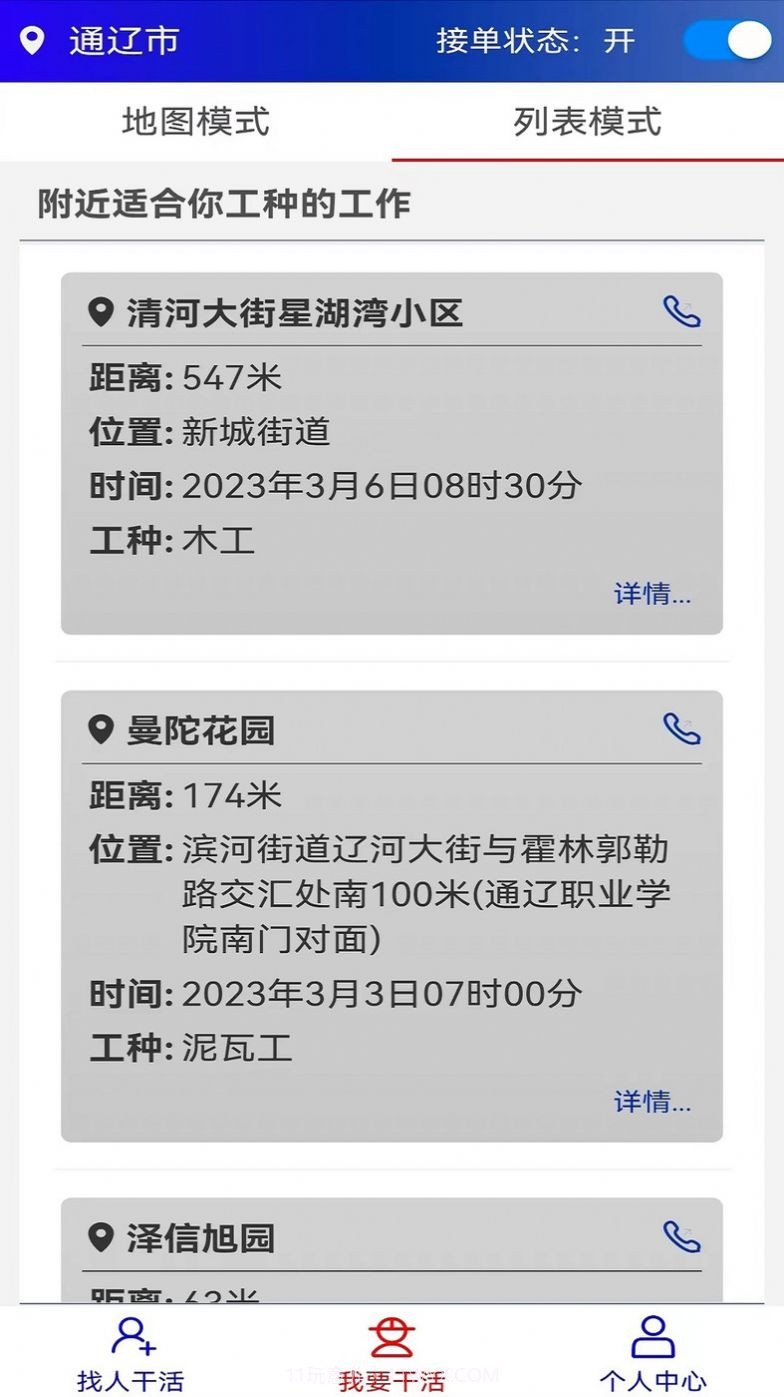Click the pin icon beside 清河大街星湖湾小区

tap(100, 312)
